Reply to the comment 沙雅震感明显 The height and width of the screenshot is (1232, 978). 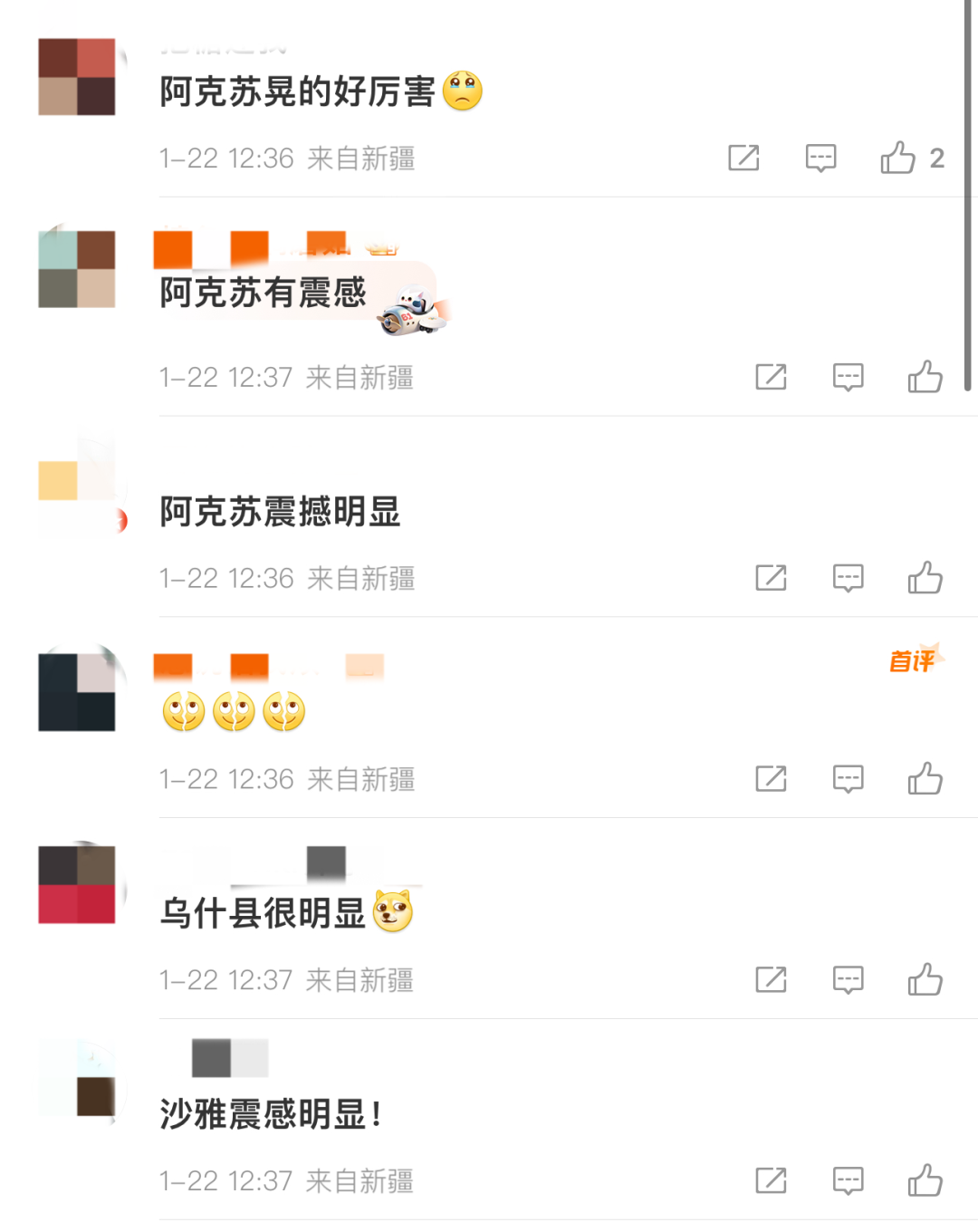pos(848,1181)
